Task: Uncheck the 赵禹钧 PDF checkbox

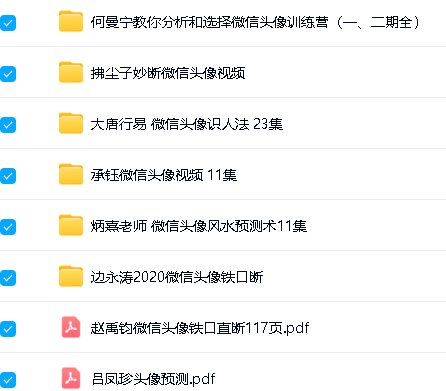Action: tap(8, 329)
